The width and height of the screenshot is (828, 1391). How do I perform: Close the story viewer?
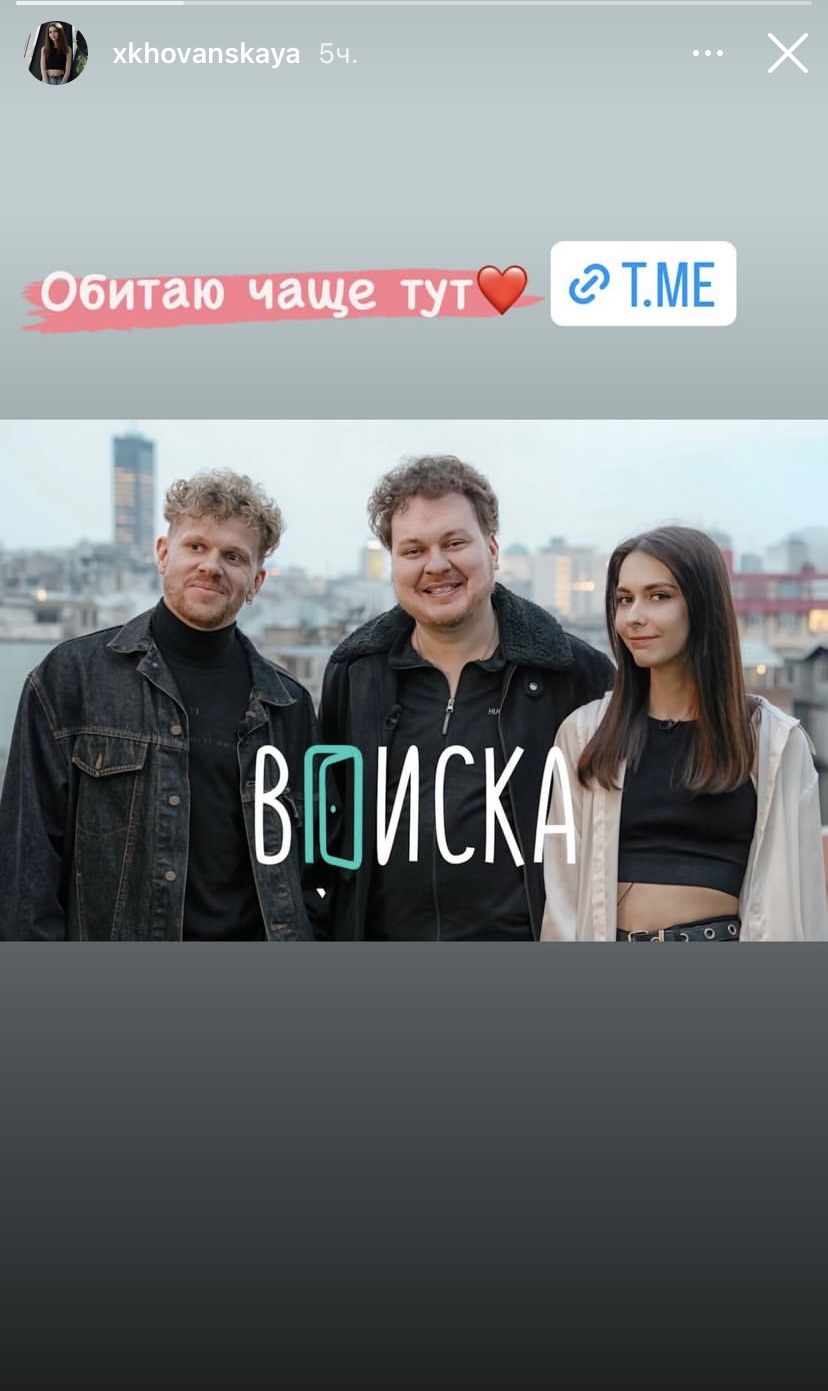[787, 53]
